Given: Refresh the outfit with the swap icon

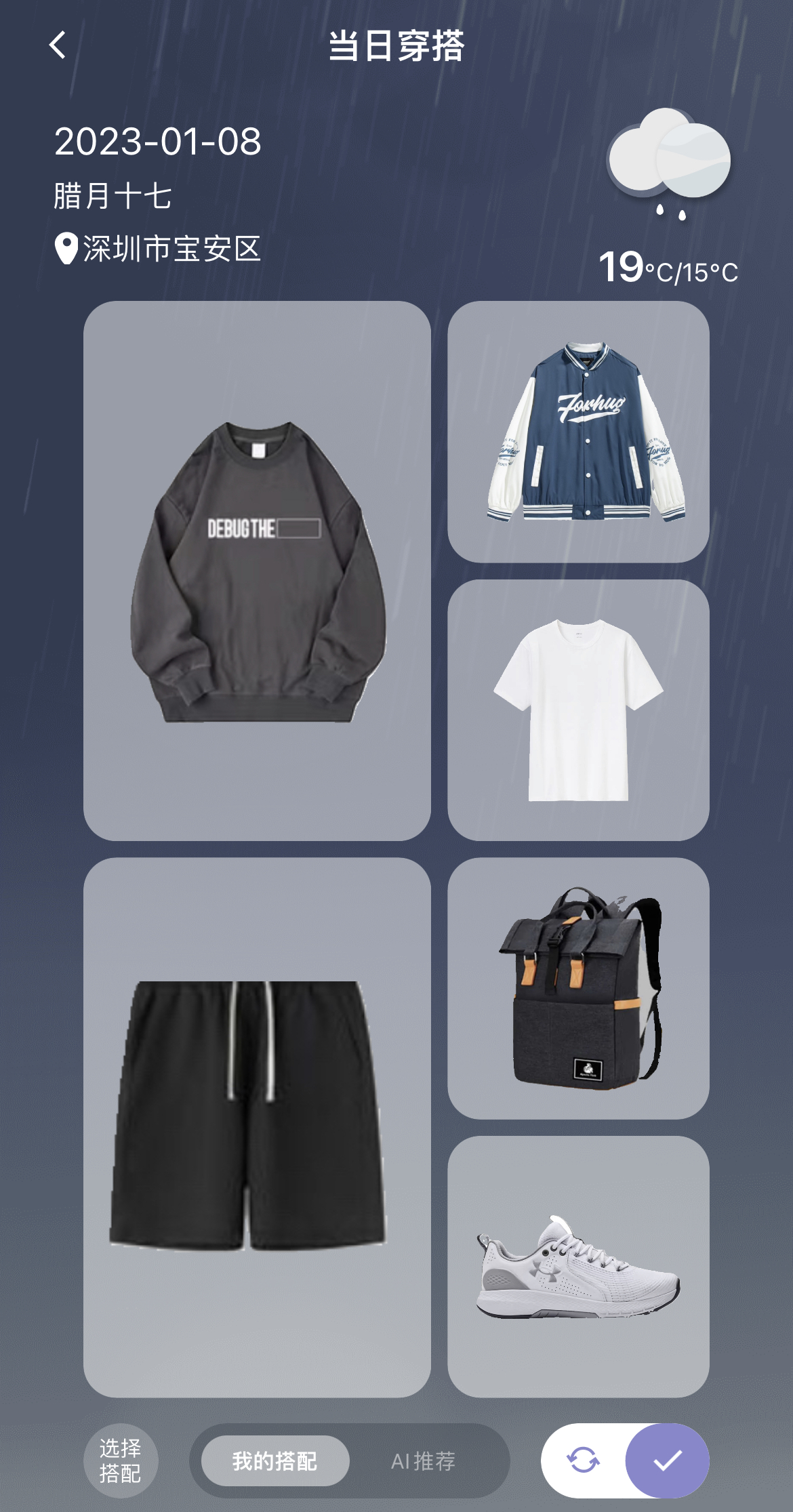Looking at the screenshot, I should tap(583, 1460).
